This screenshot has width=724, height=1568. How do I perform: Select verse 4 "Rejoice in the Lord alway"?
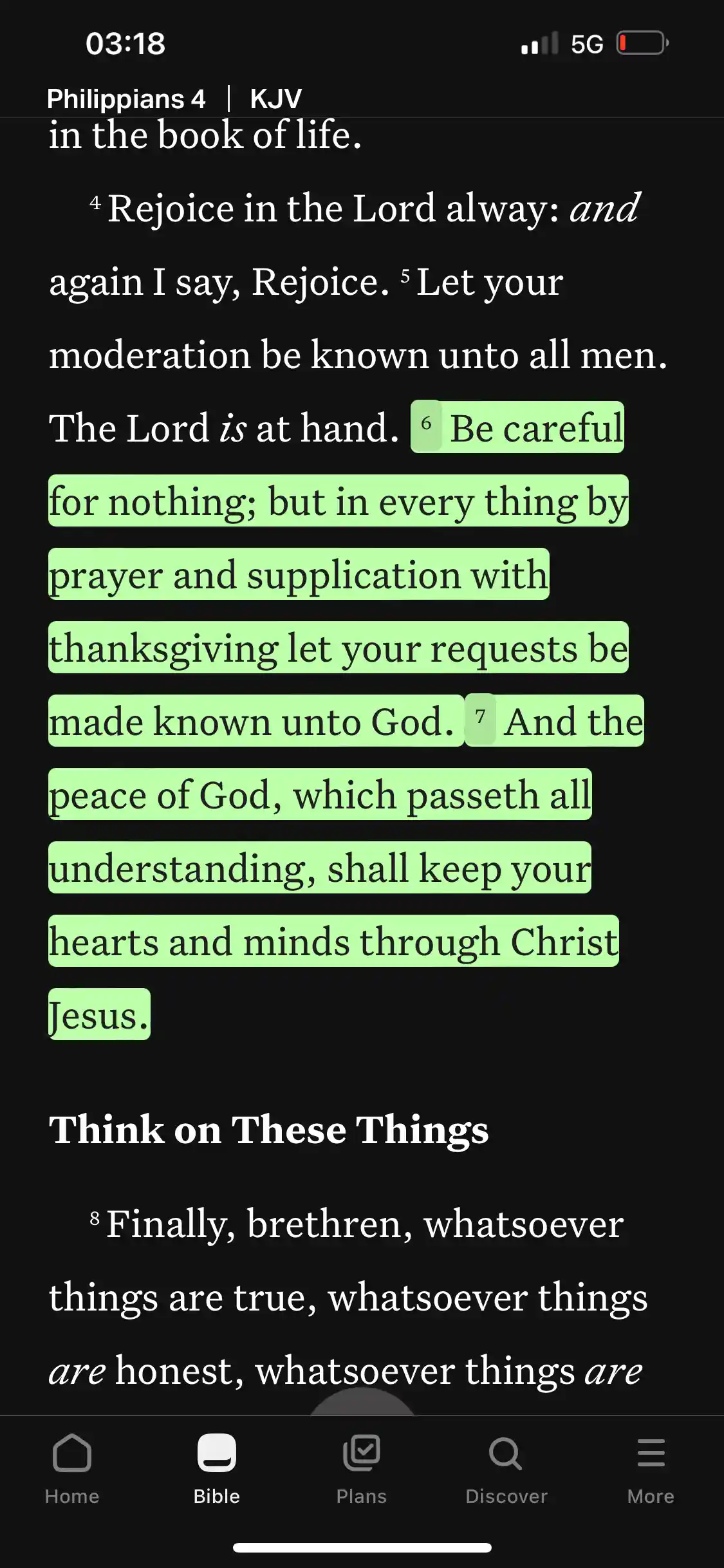coord(364,209)
